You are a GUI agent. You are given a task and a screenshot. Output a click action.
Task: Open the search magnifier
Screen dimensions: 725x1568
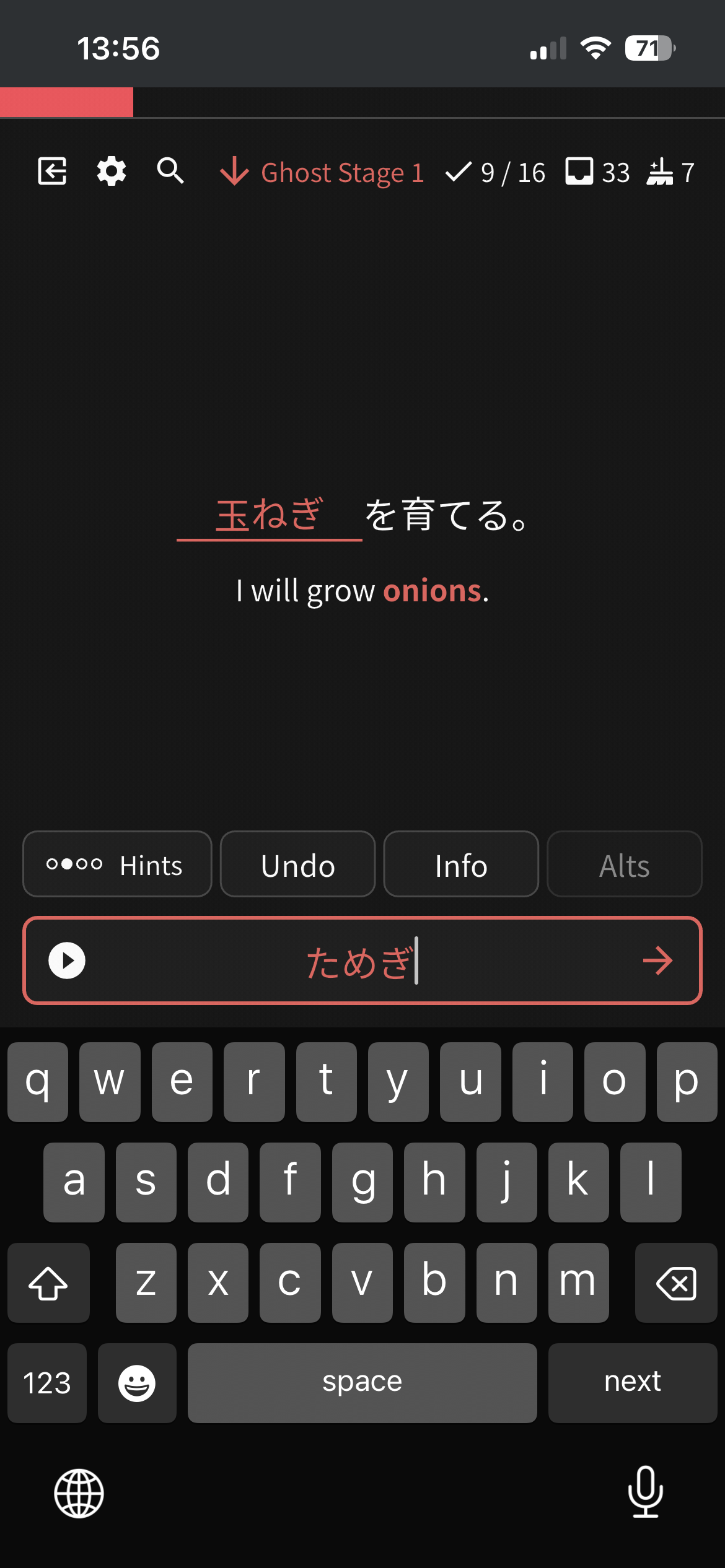coord(170,172)
